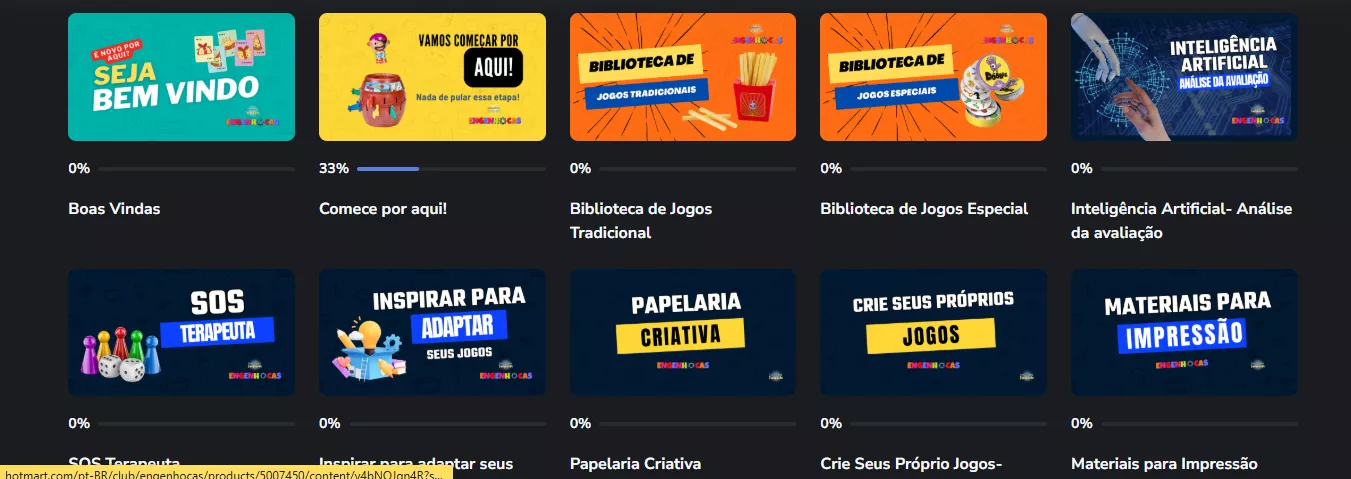Open the Boas Vindas module card

tap(181, 77)
